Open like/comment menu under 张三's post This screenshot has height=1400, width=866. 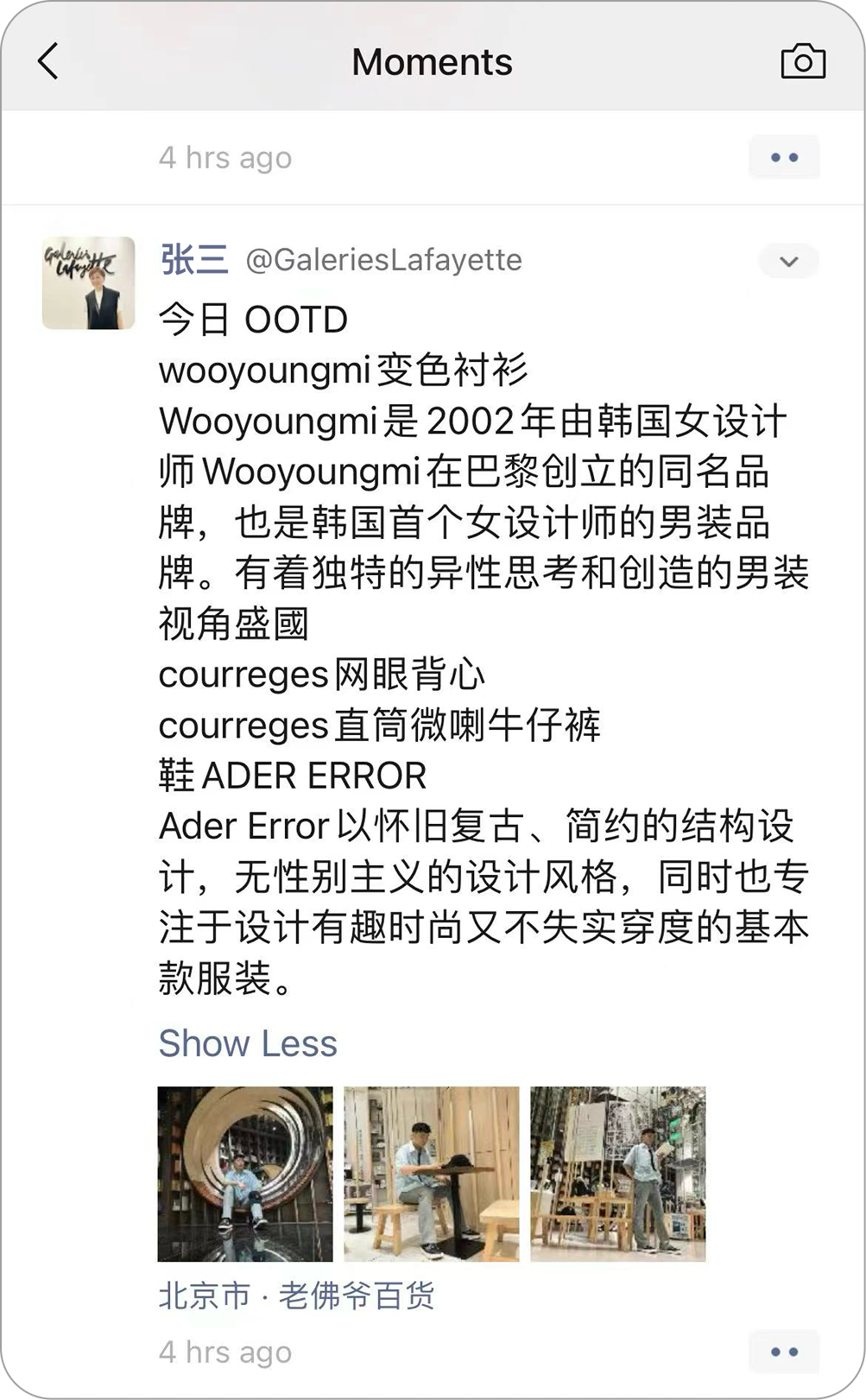[x=784, y=1352]
